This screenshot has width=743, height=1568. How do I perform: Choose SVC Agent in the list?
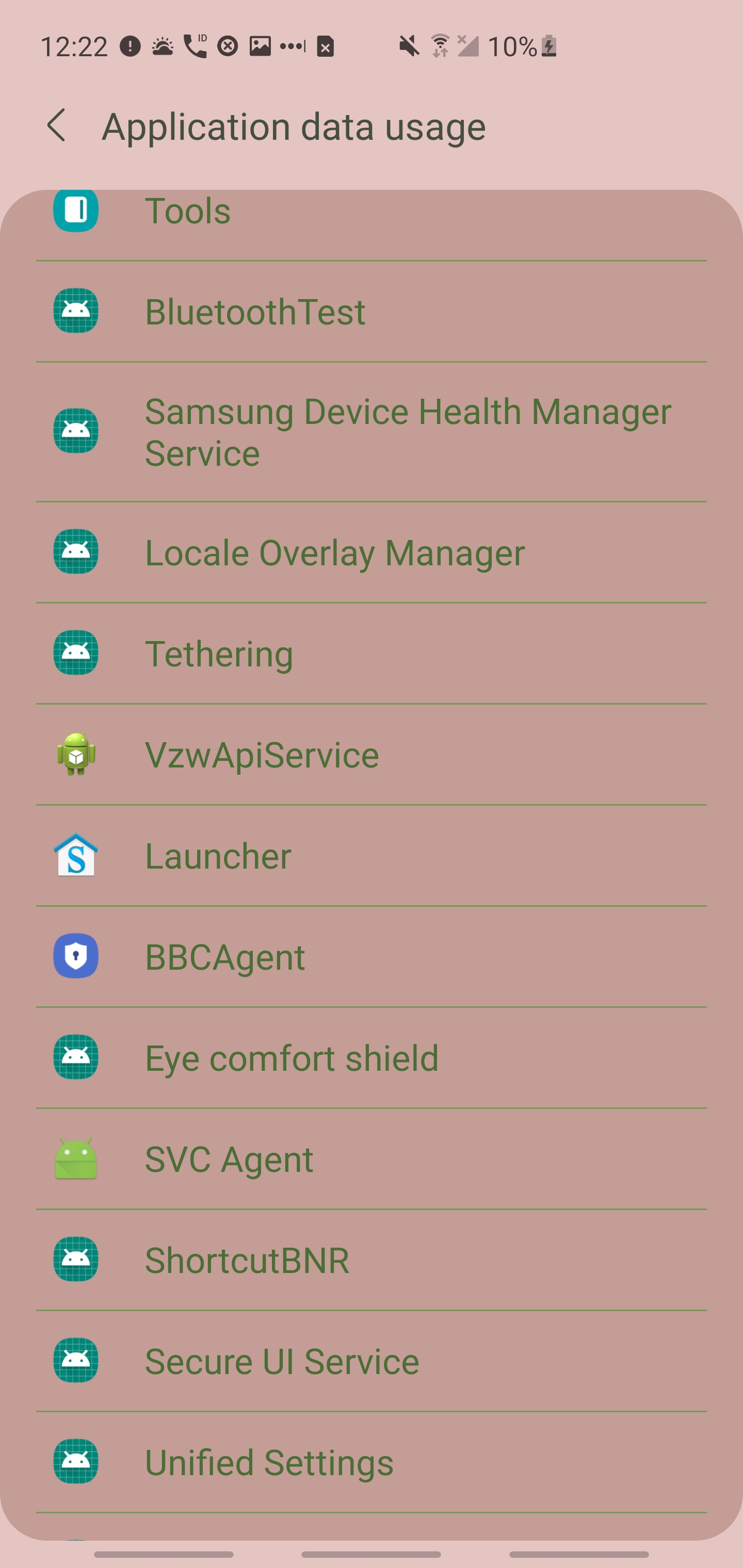(x=229, y=1159)
